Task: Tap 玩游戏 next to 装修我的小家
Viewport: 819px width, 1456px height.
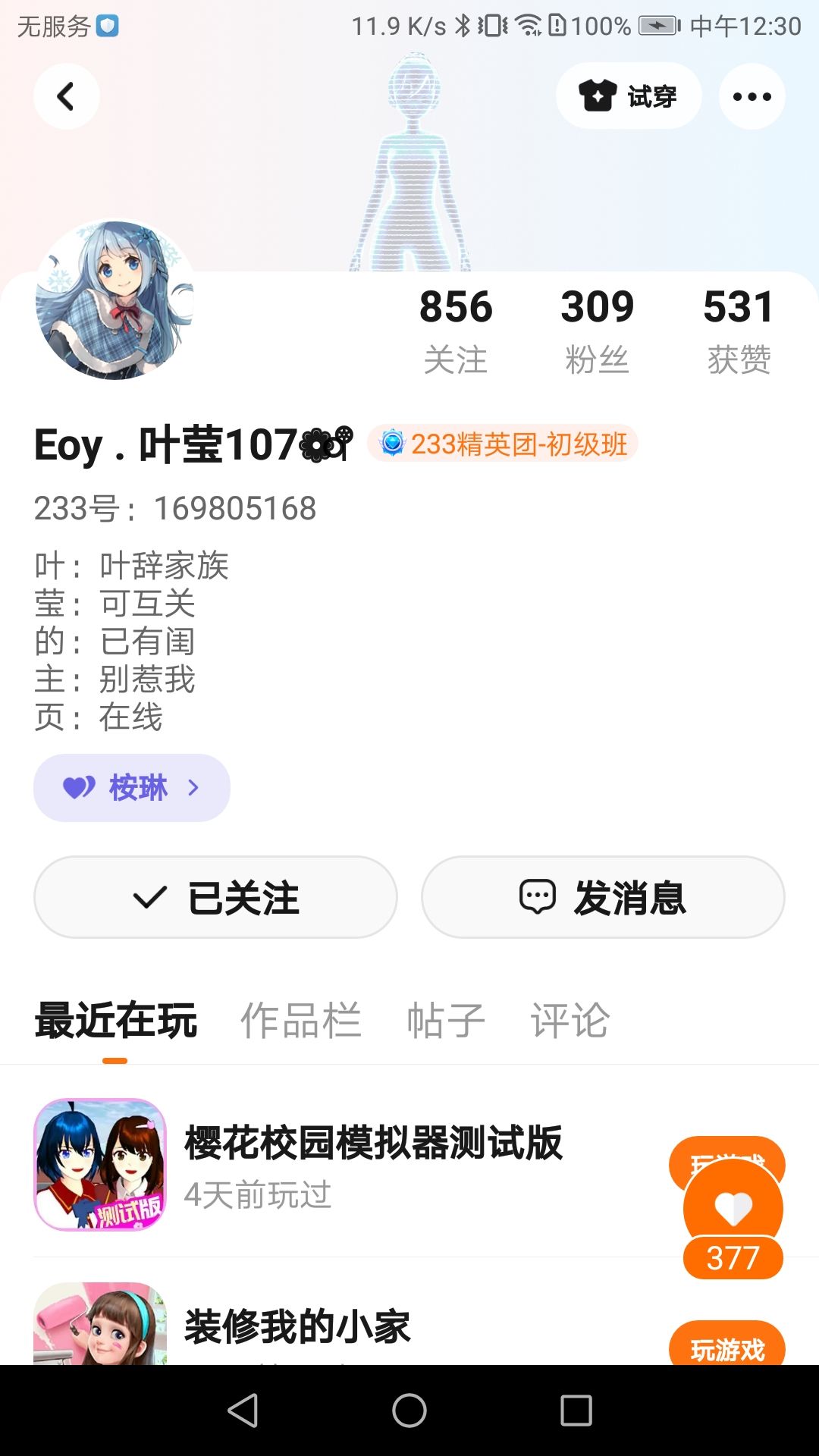Action: [x=726, y=1347]
